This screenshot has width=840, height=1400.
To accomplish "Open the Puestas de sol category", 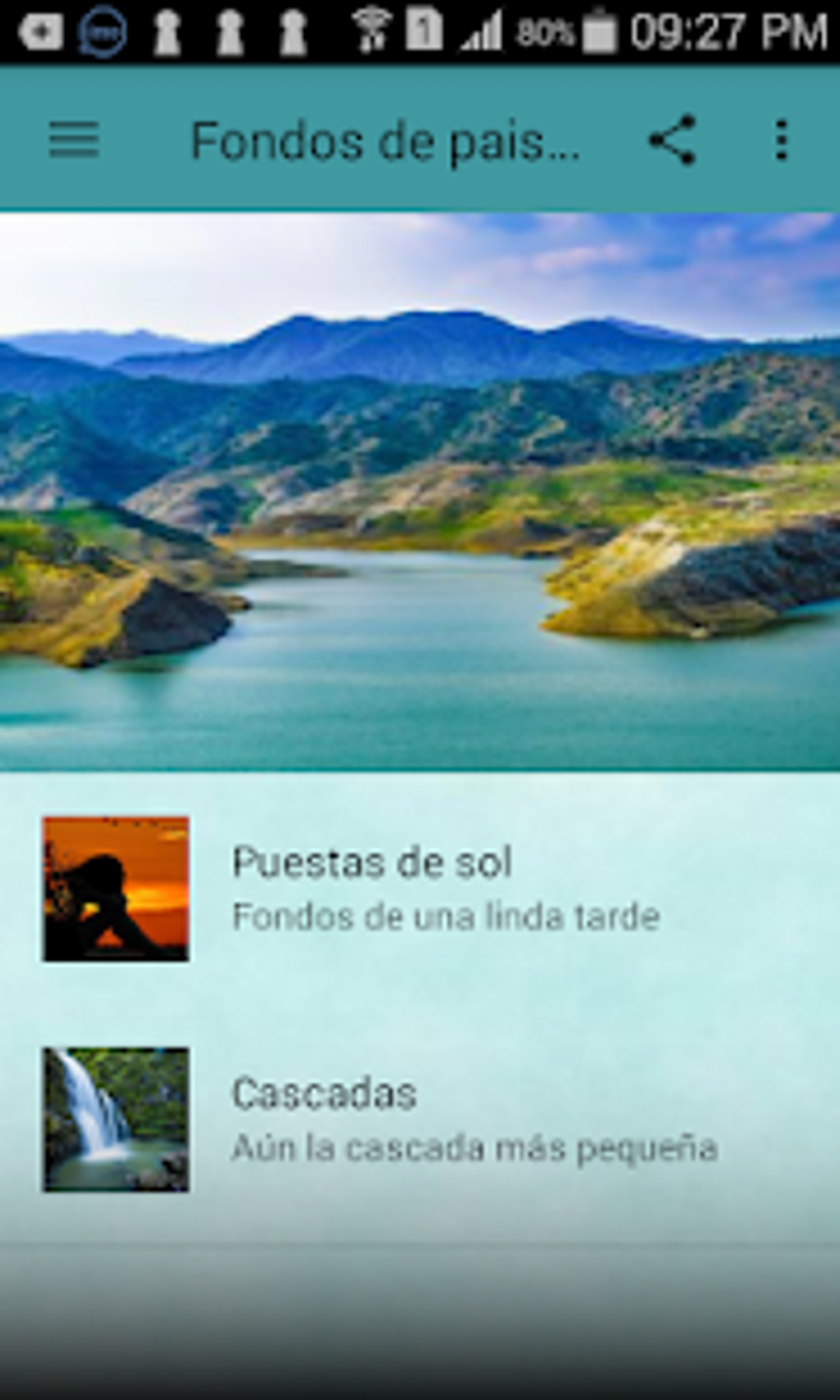I will 372,888.
